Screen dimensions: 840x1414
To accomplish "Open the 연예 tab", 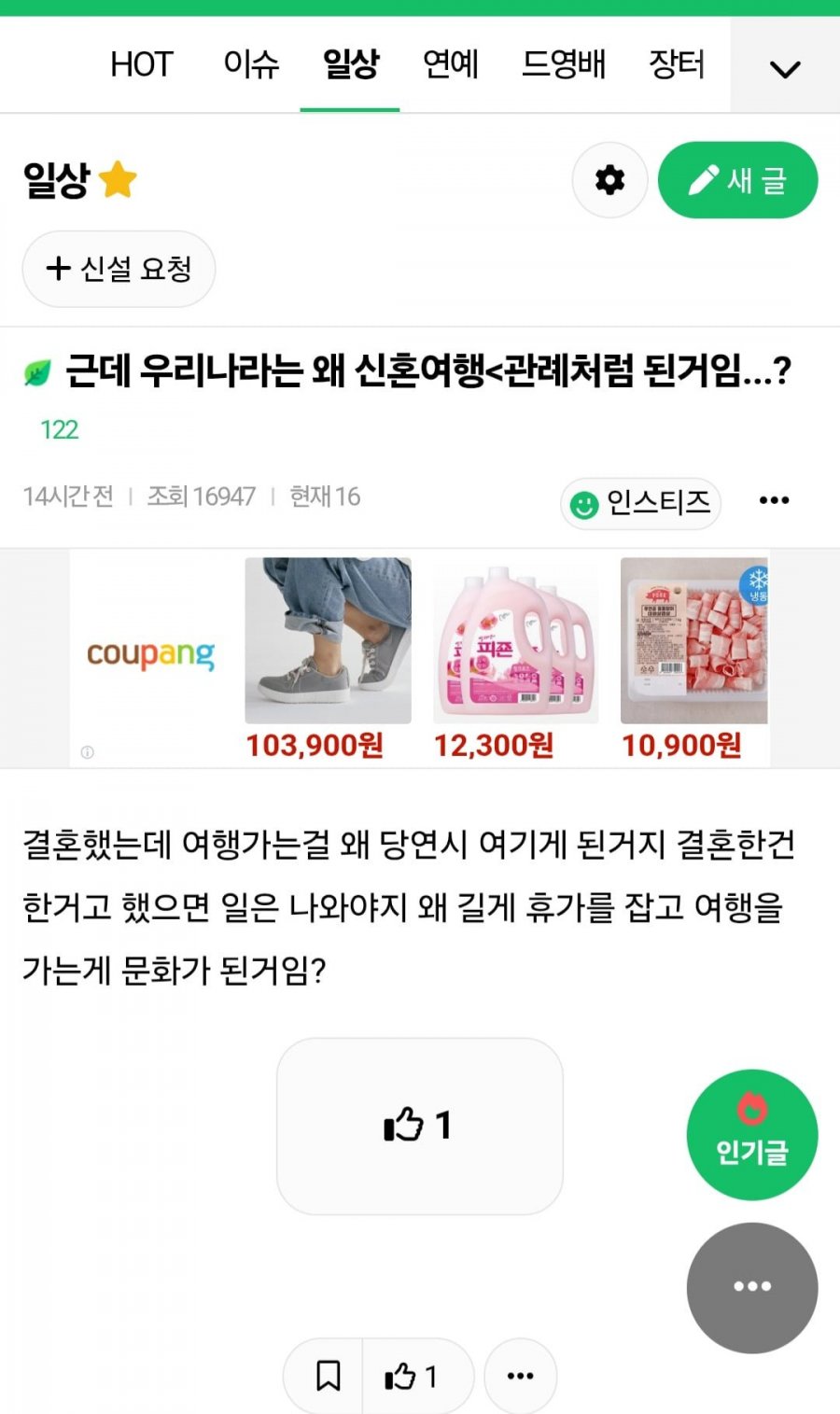I will click(450, 65).
